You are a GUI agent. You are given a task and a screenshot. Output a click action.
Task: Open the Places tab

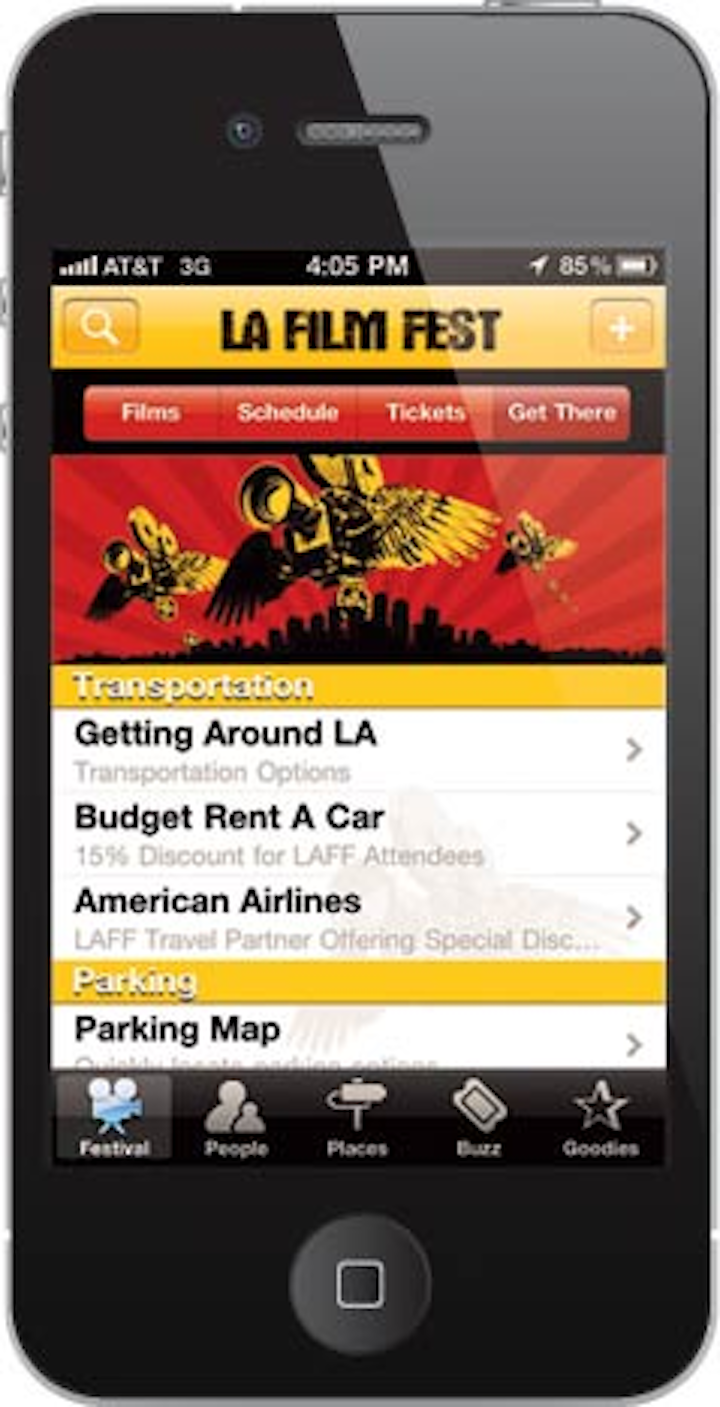pyautogui.click(x=357, y=1118)
